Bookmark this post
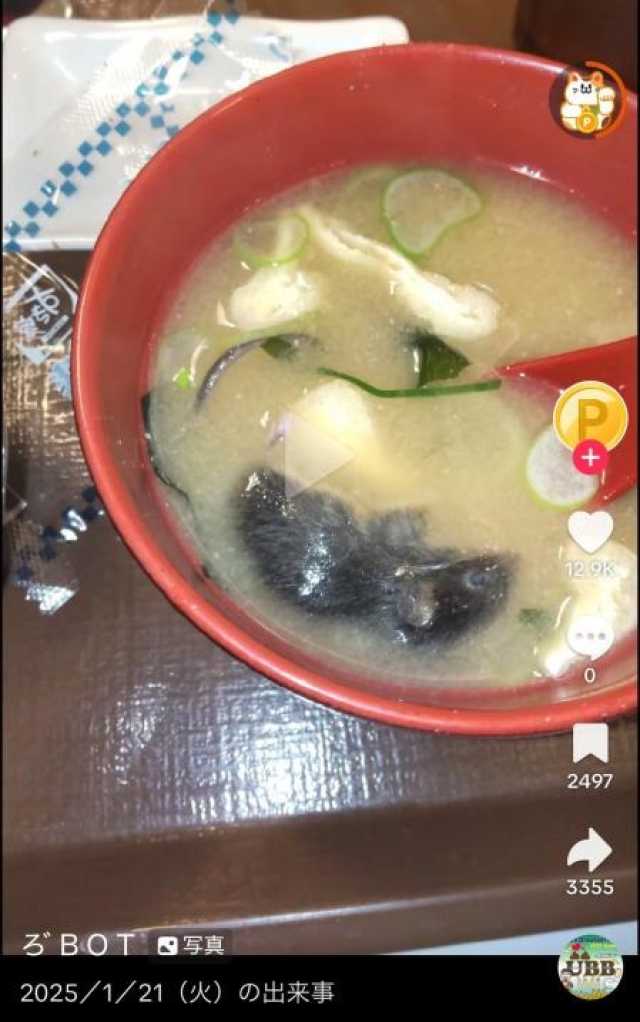 590,743
